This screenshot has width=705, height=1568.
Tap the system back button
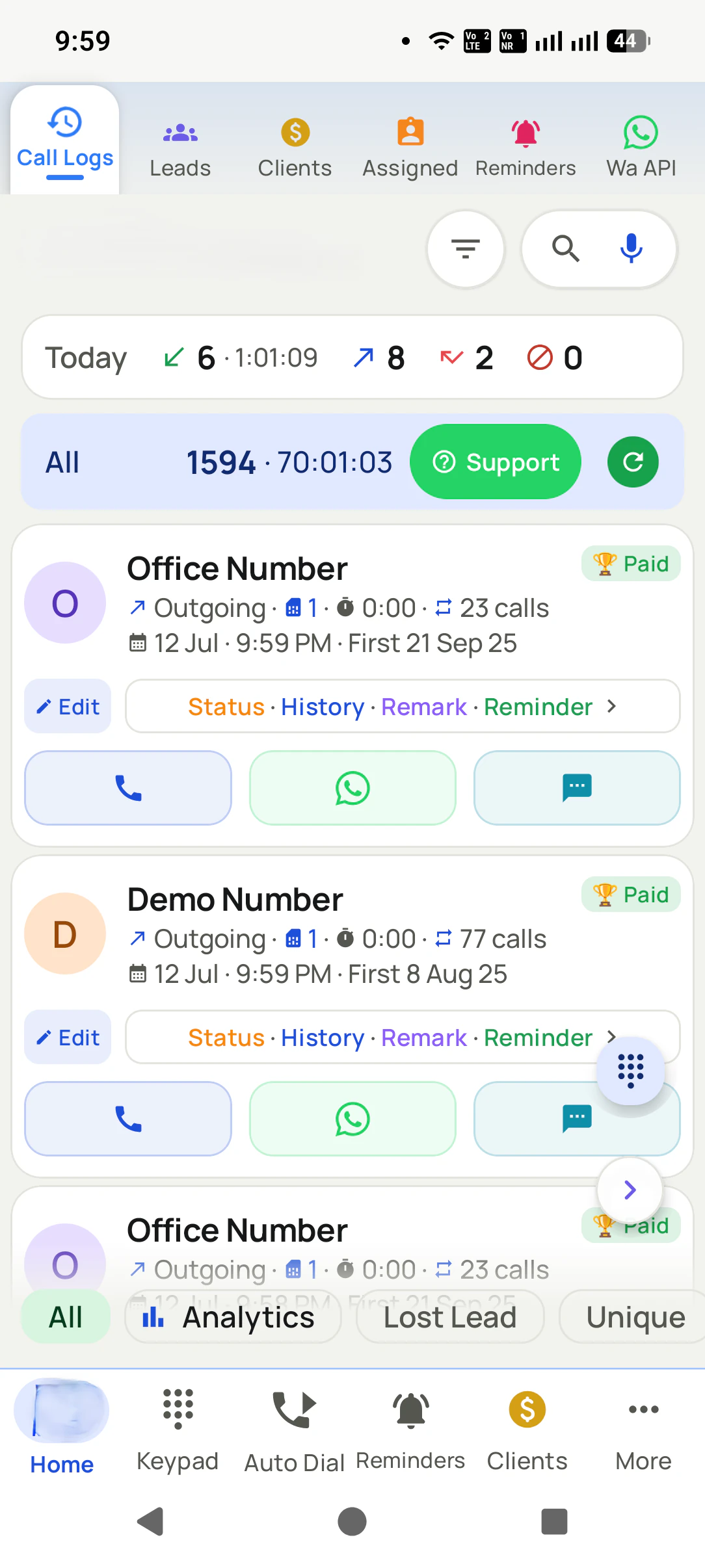pyautogui.click(x=151, y=1522)
